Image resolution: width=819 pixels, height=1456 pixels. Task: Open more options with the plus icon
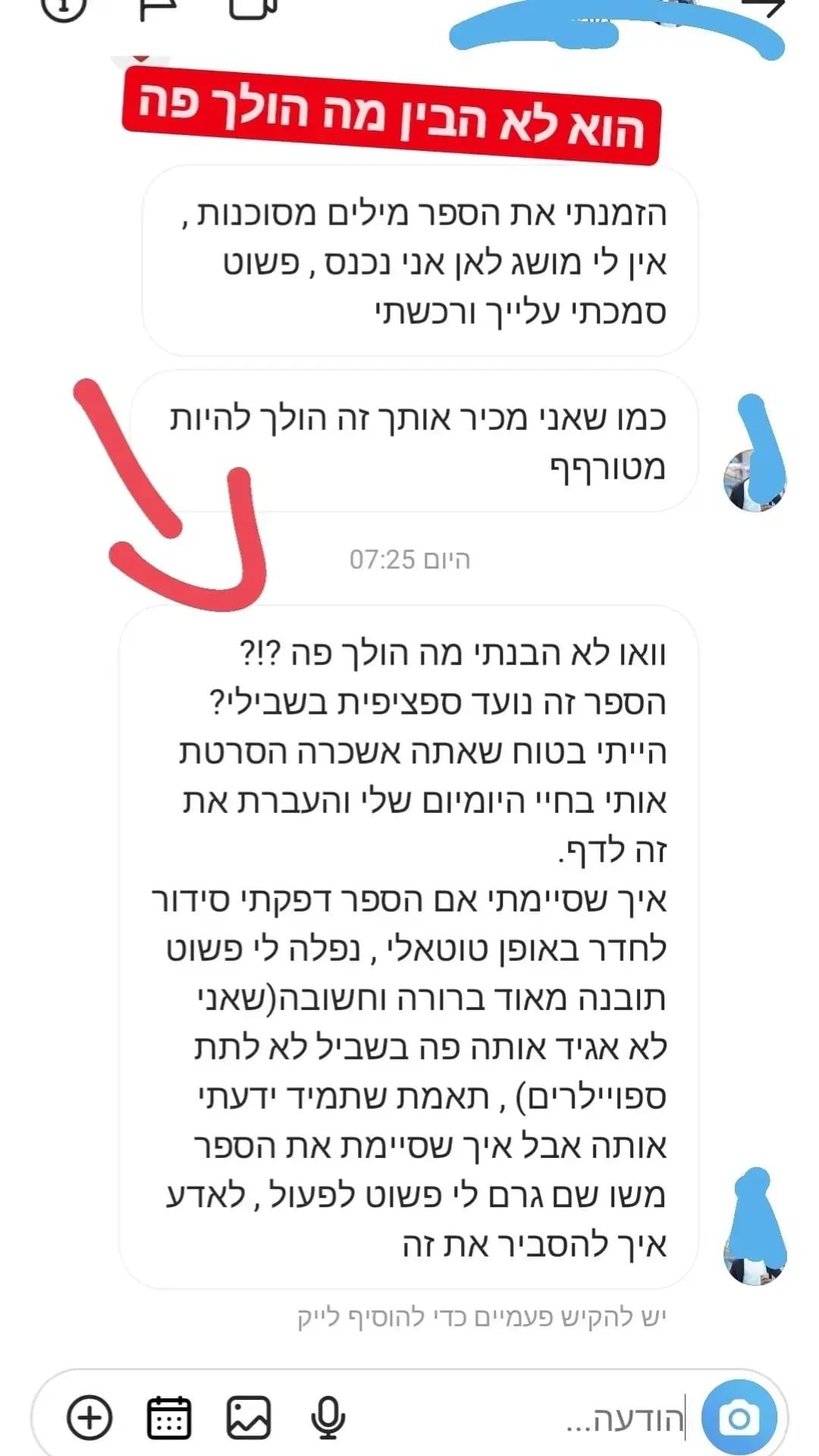coord(89,1417)
